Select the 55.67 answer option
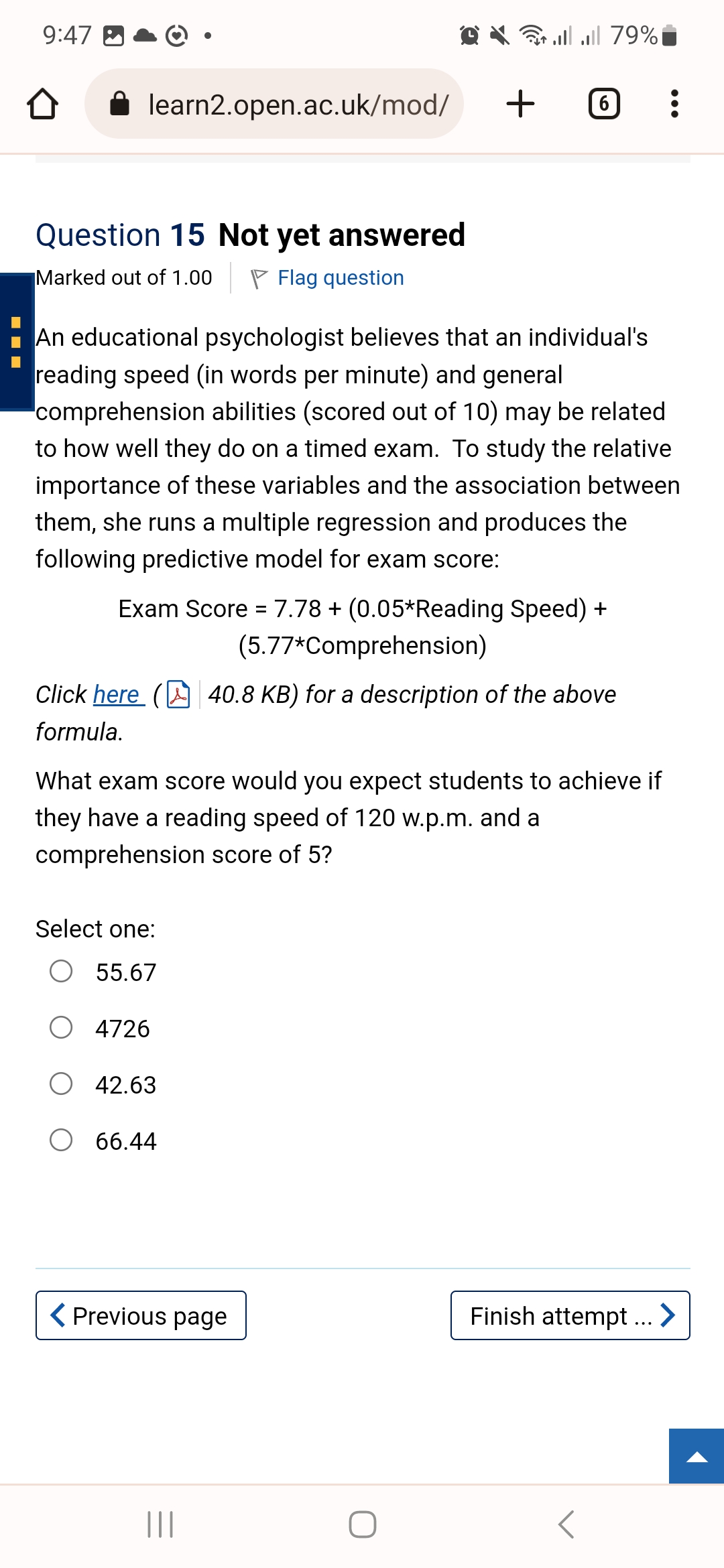 [61, 971]
